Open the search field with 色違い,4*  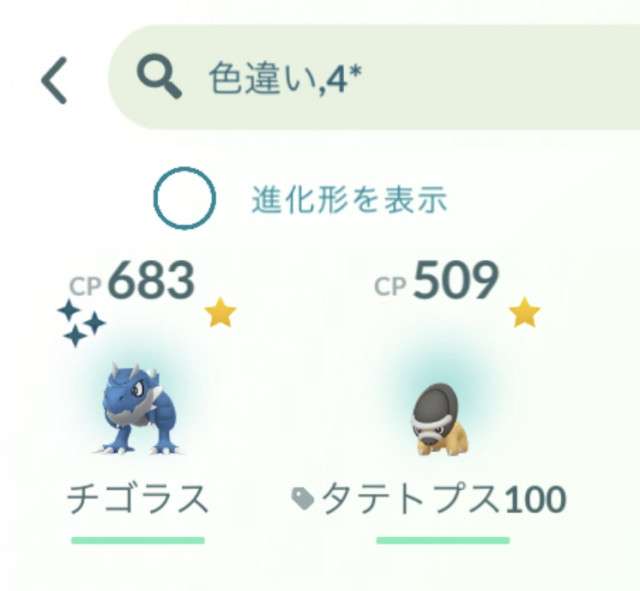(380, 78)
